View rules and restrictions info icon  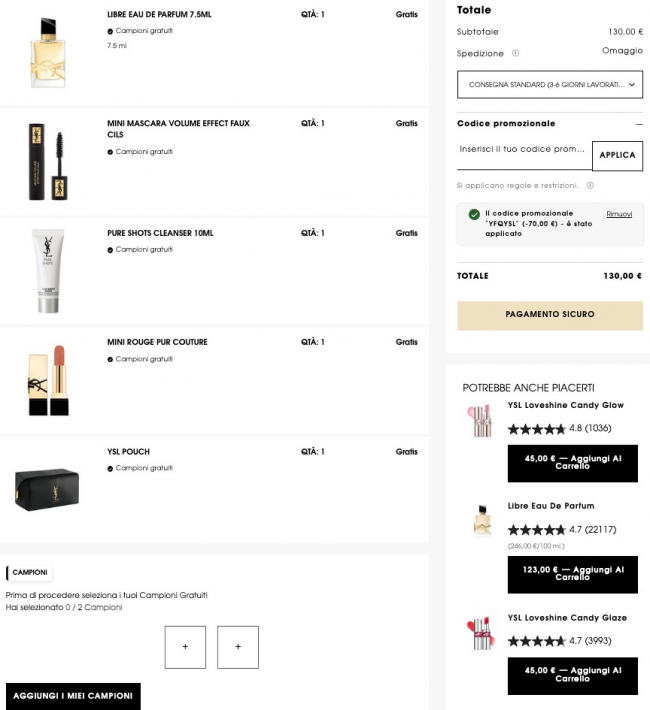590,186
